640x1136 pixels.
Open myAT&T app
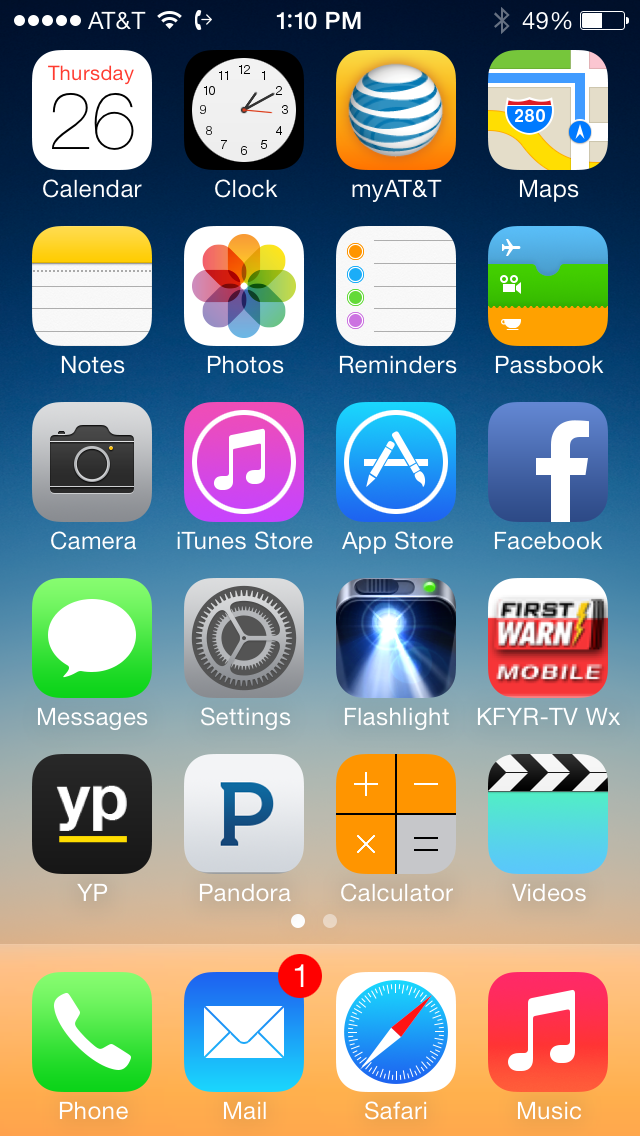[x=396, y=110]
